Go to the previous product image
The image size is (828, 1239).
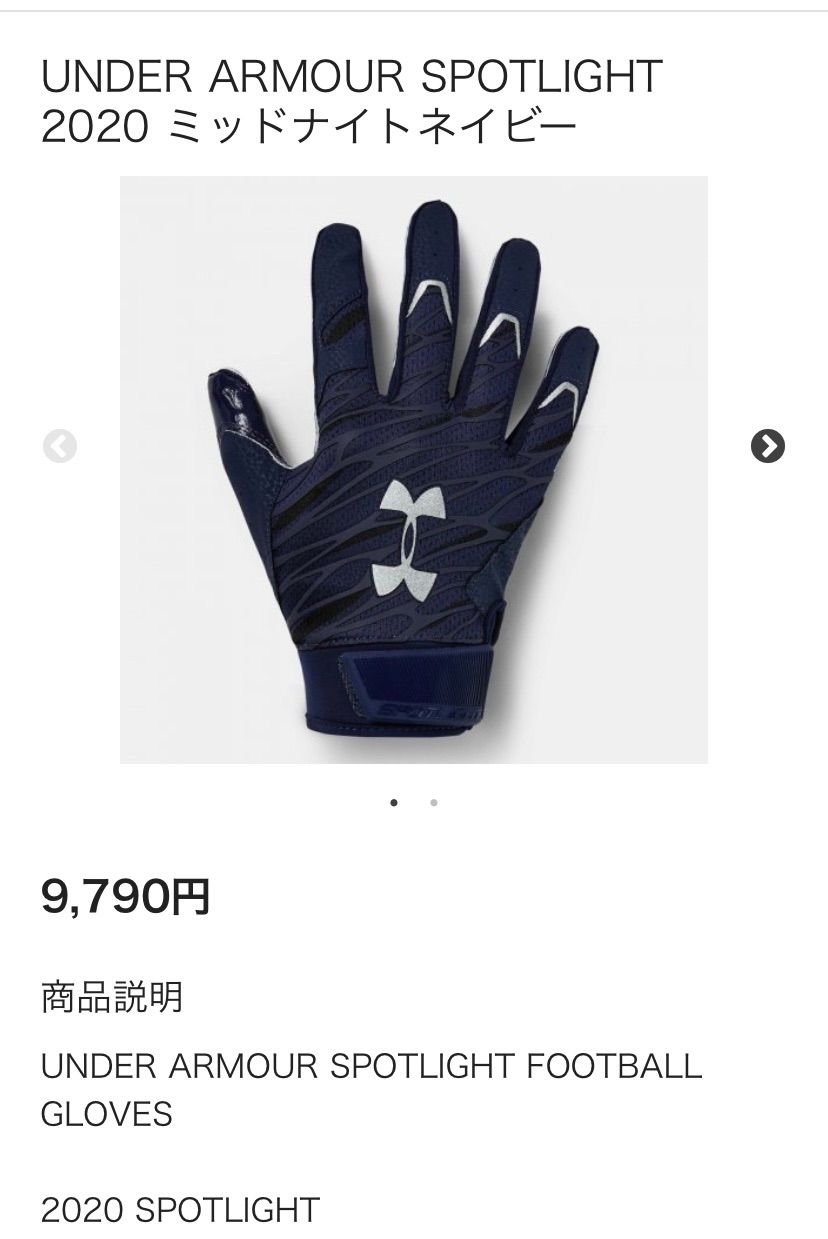60,446
